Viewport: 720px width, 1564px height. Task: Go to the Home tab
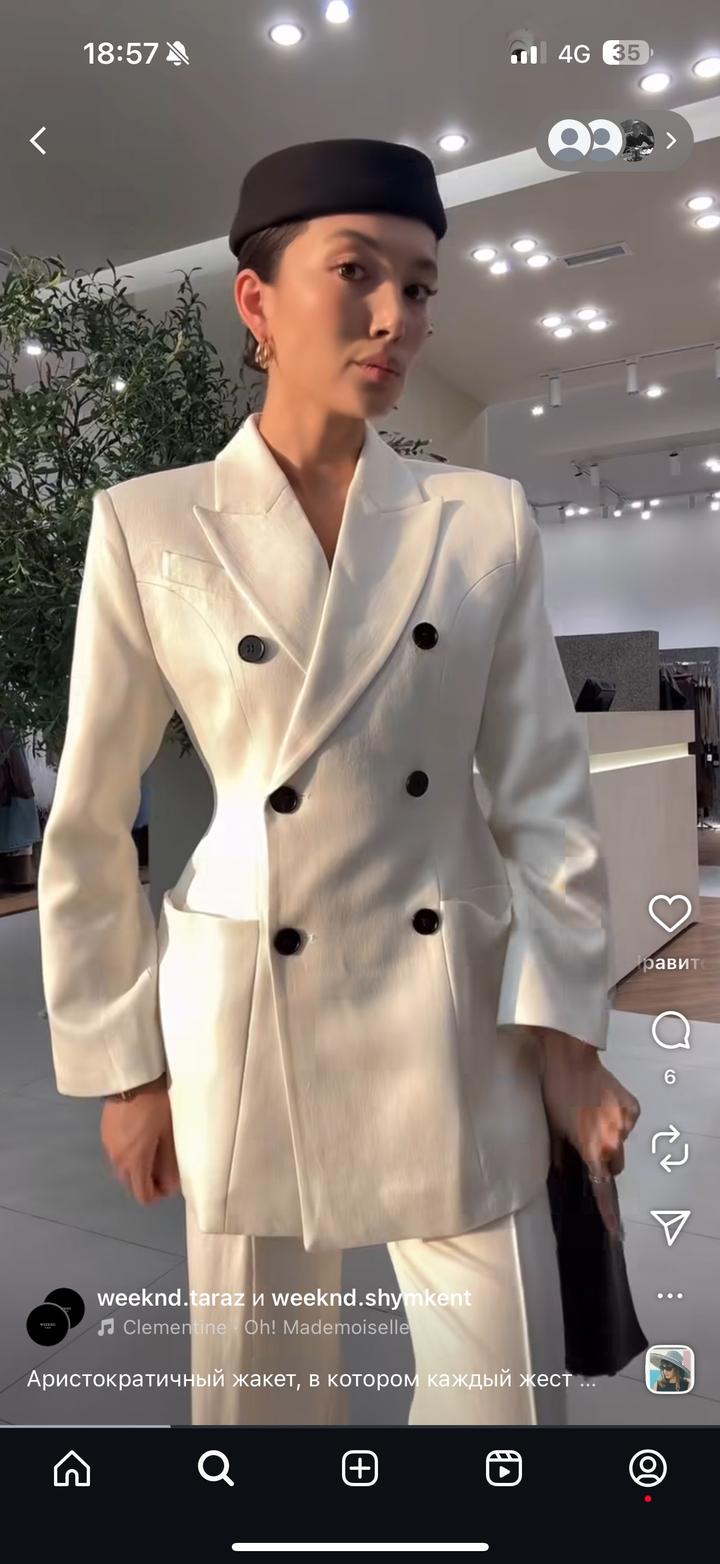72,1468
